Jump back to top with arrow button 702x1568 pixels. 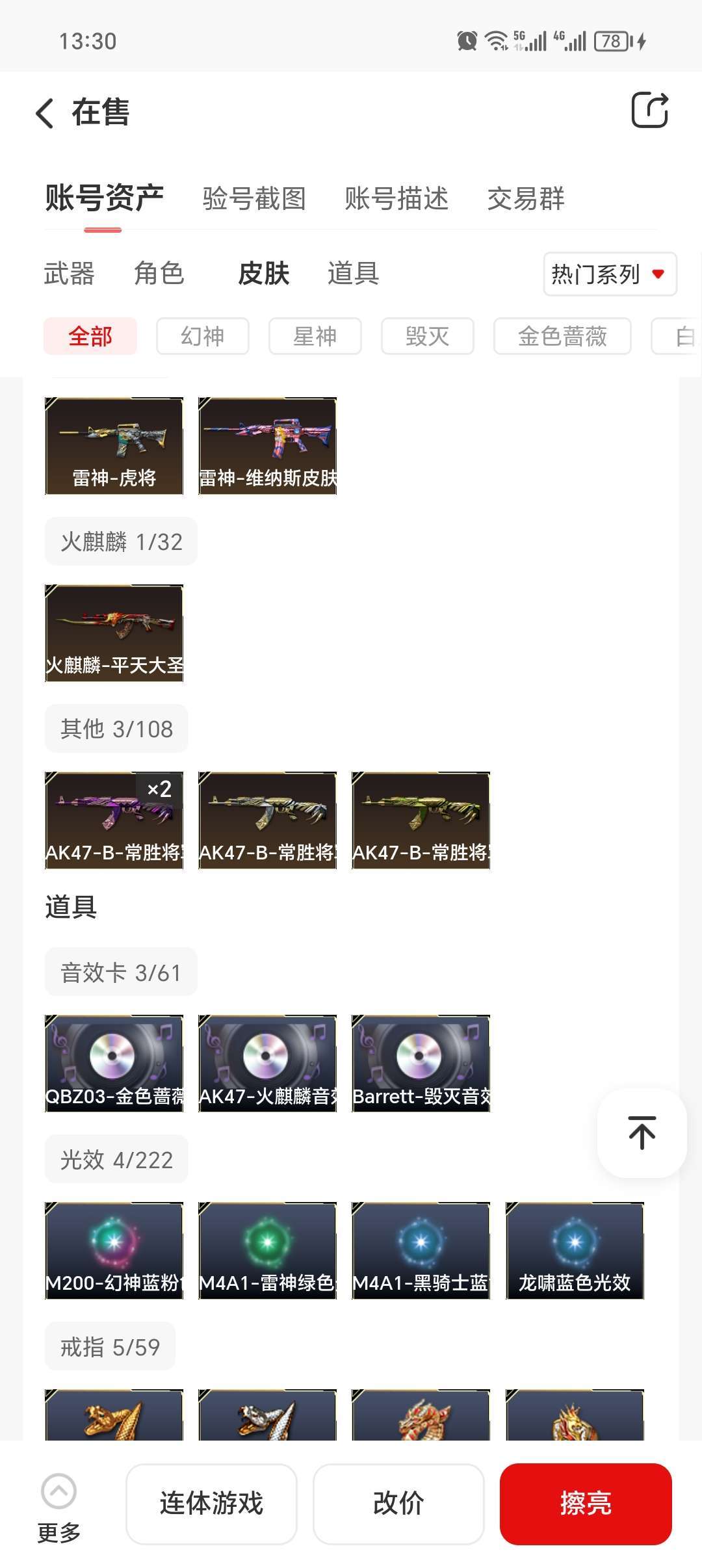[x=642, y=1132]
